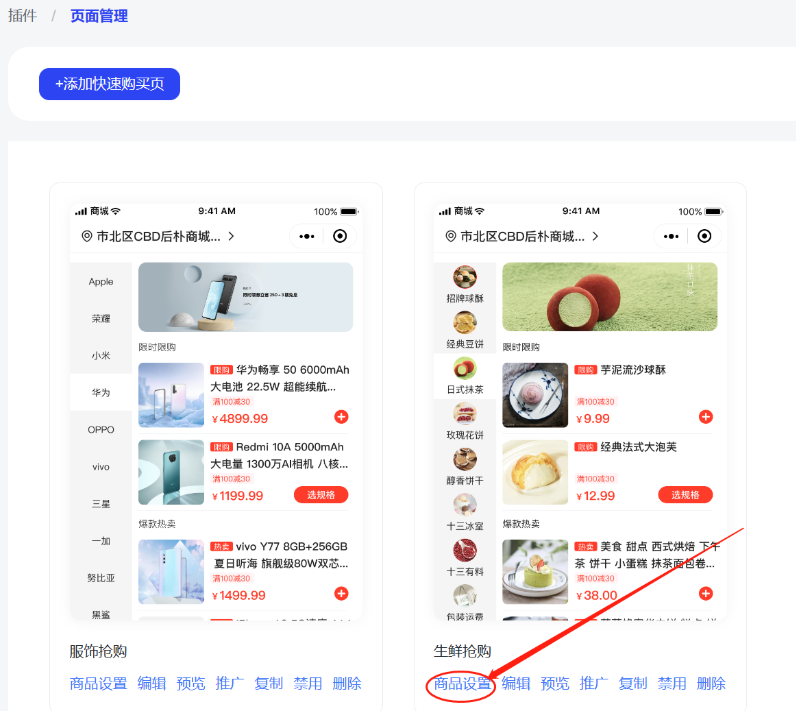Copy the 生鲜抢购 page
This screenshot has height=711, width=796.
(x=633, y=684)
